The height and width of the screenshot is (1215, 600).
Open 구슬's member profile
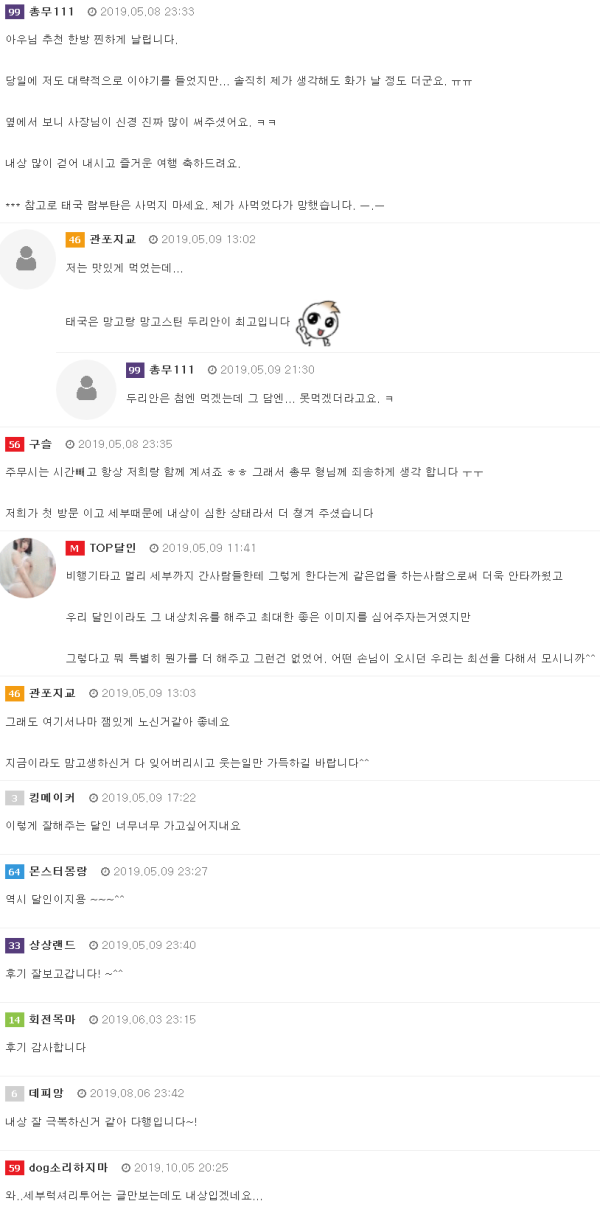click(x=40, y=444)
